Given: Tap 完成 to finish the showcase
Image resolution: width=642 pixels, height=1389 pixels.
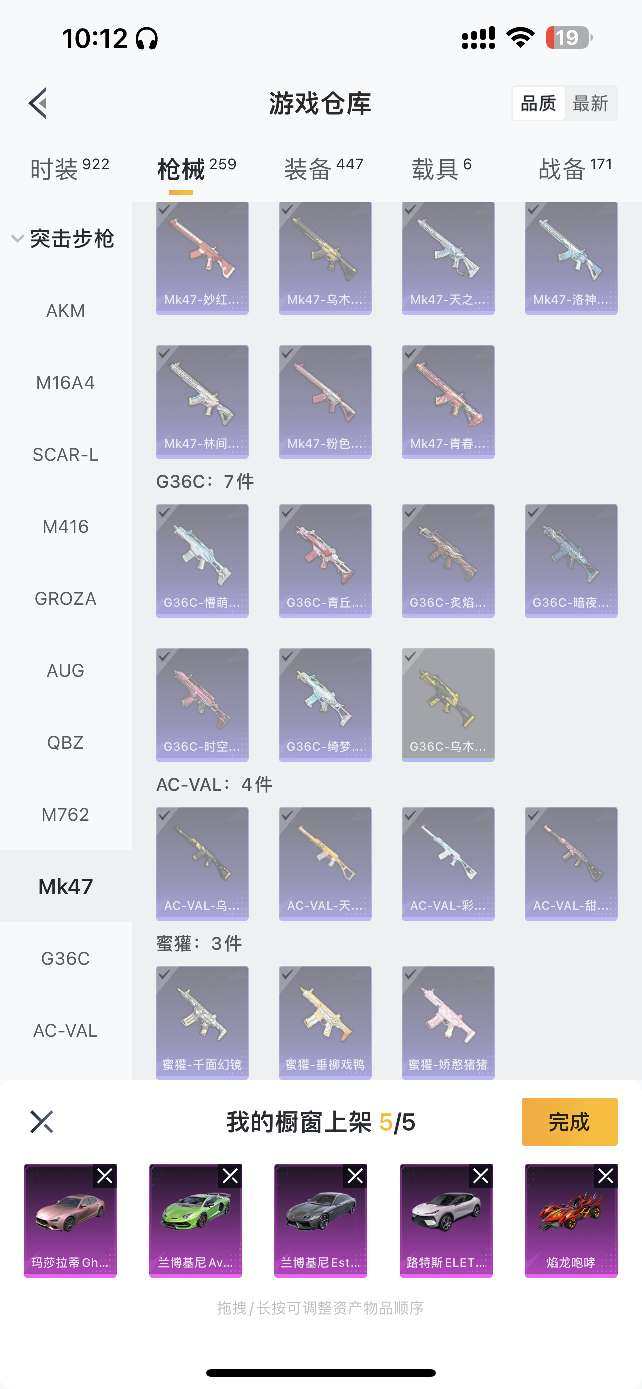Looking at the screenshot, I should click(x=569, y=1122).
